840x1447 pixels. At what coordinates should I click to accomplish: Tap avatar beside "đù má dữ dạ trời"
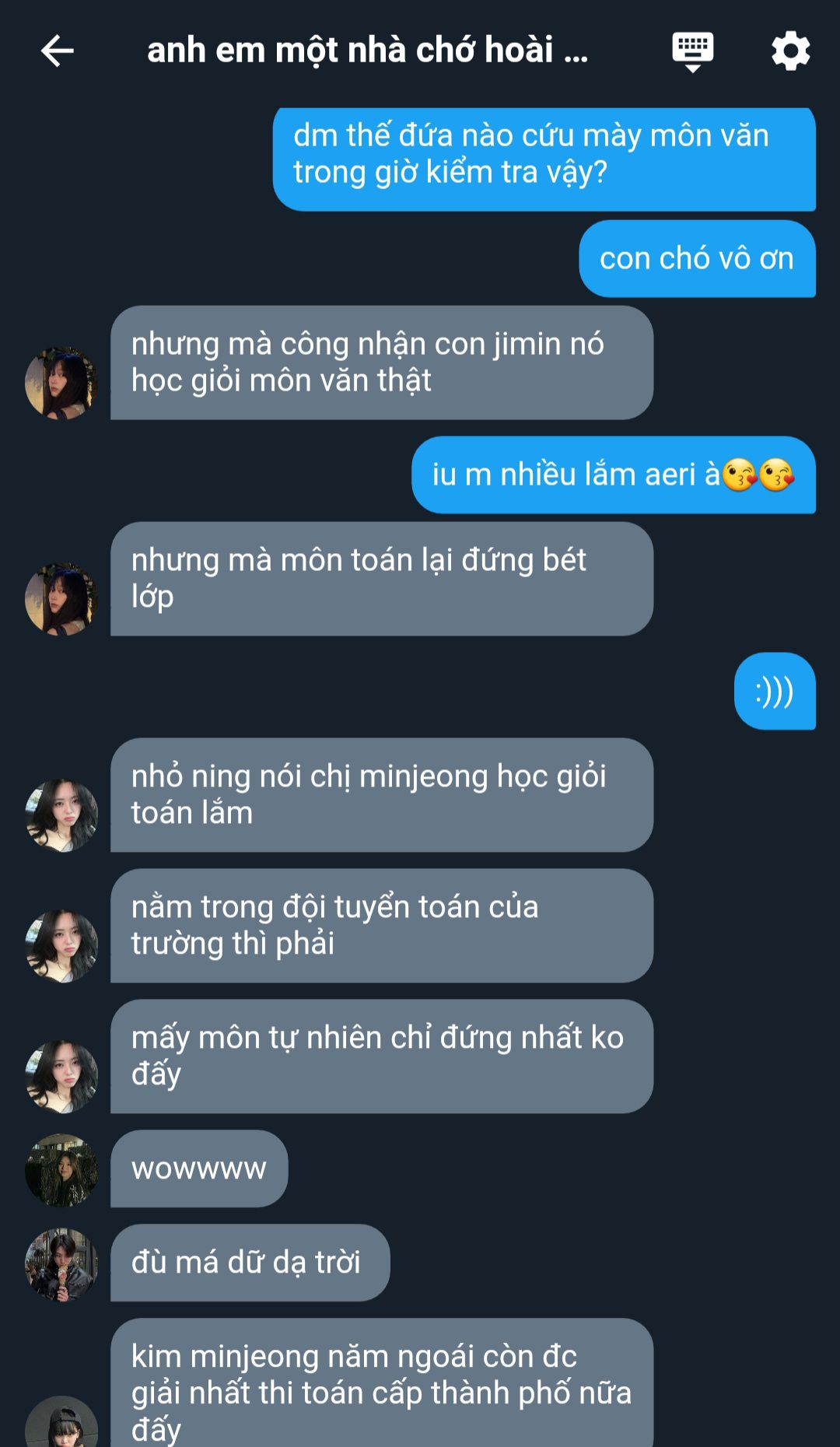[x=61, y=1264]
